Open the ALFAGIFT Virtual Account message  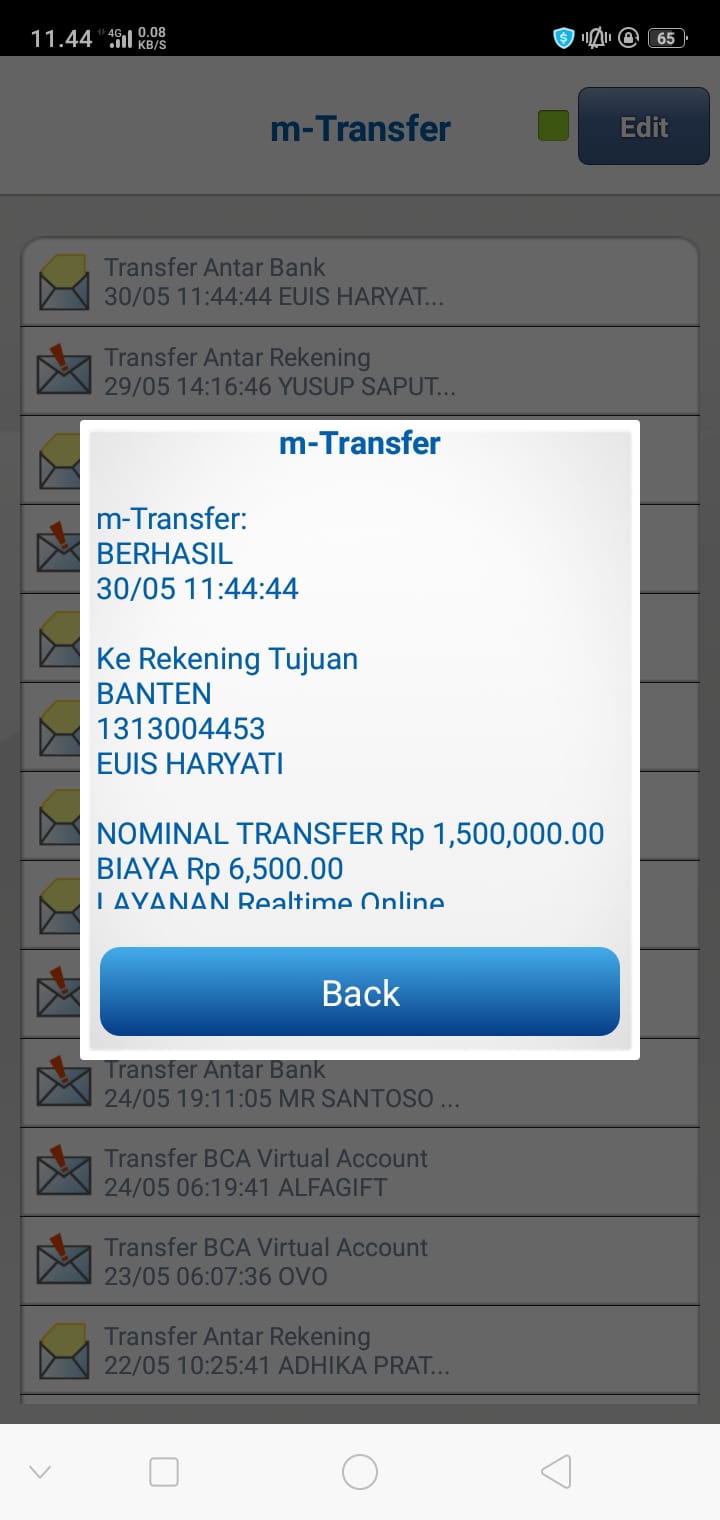click(360, 1172)
